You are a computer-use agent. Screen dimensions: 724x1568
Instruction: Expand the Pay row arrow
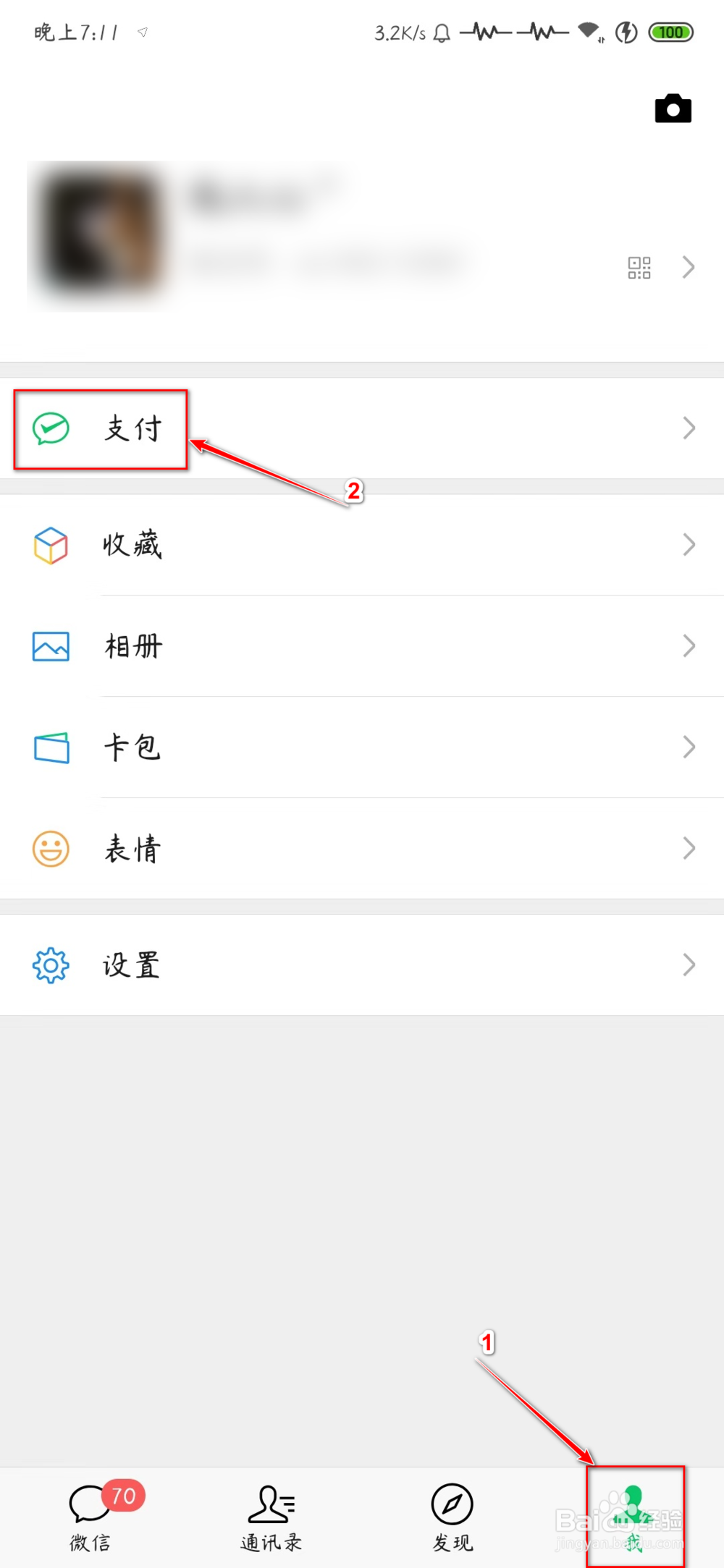click(688, 428)
